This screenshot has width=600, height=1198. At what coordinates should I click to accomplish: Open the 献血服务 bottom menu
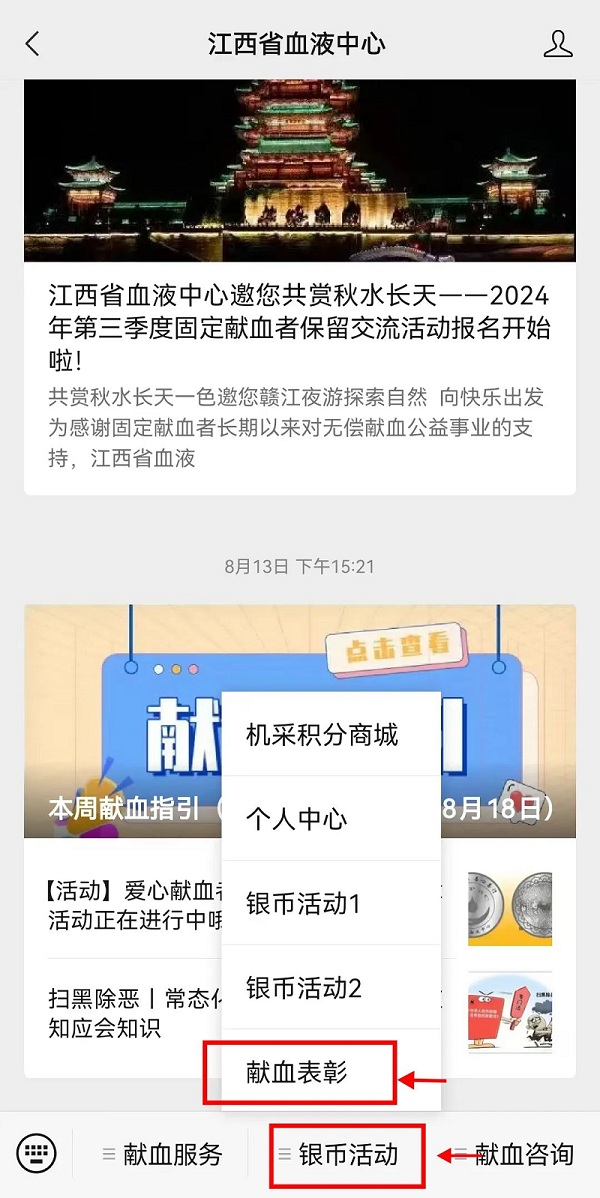tap(163, 1155)
